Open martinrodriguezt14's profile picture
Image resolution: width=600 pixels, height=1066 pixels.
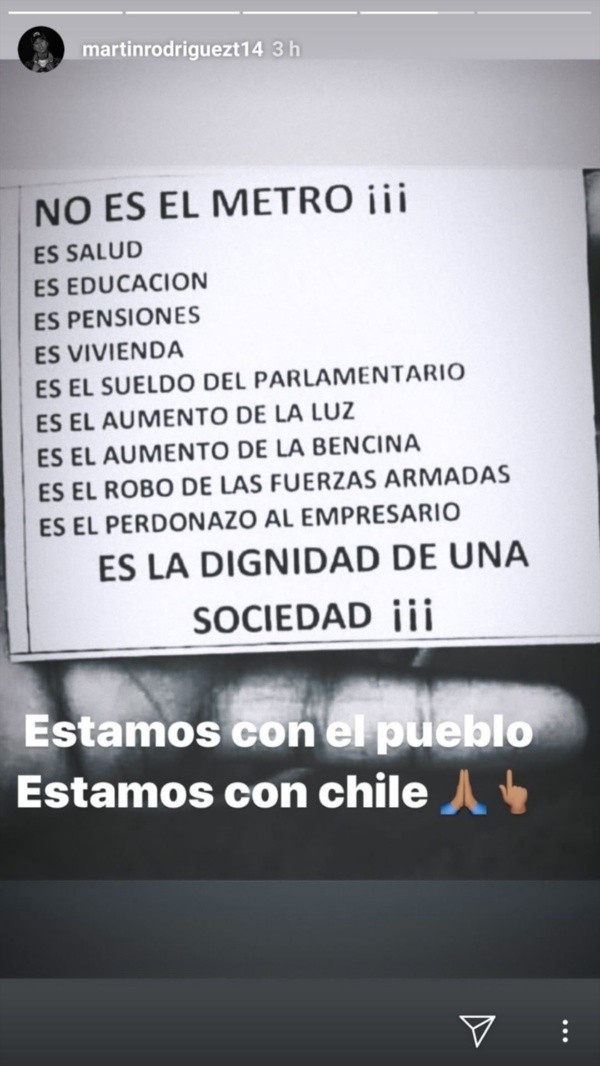[41, 49]
